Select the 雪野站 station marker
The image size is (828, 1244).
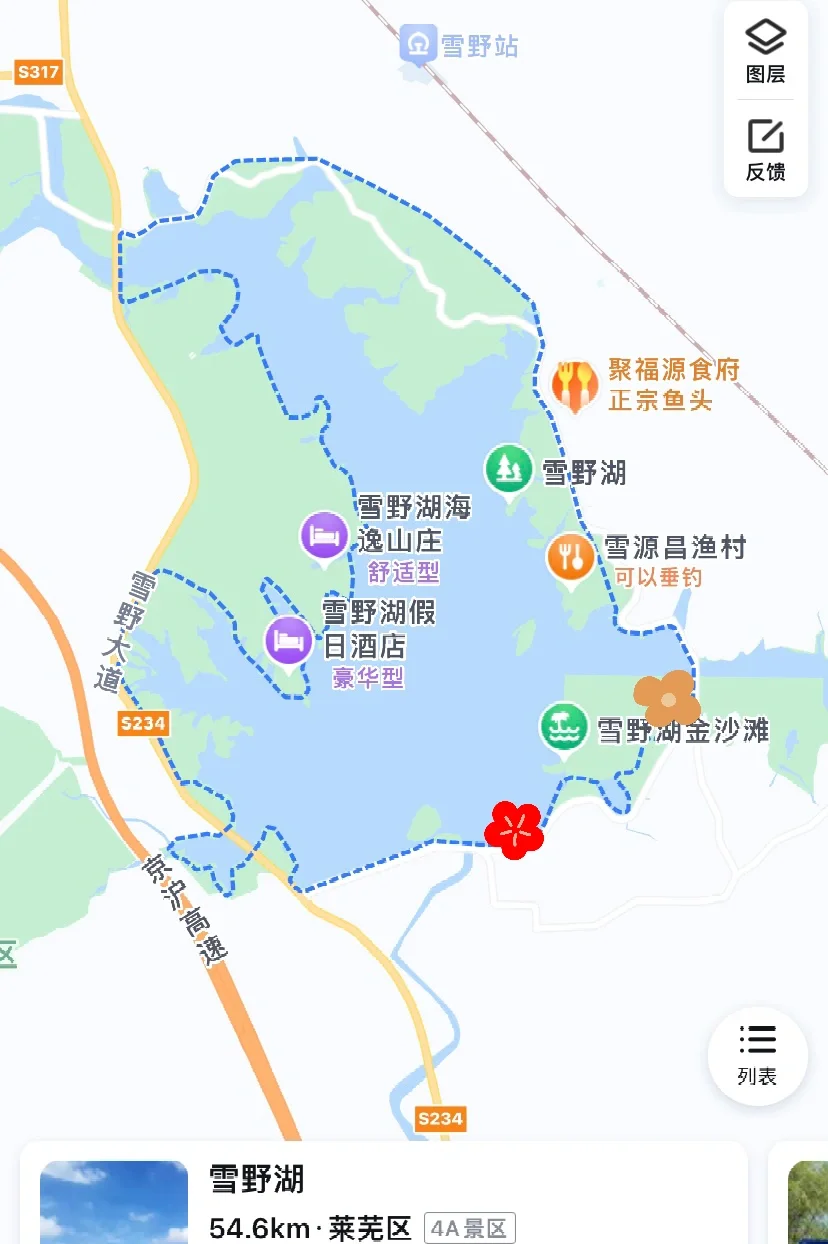[x=419, y=45]
